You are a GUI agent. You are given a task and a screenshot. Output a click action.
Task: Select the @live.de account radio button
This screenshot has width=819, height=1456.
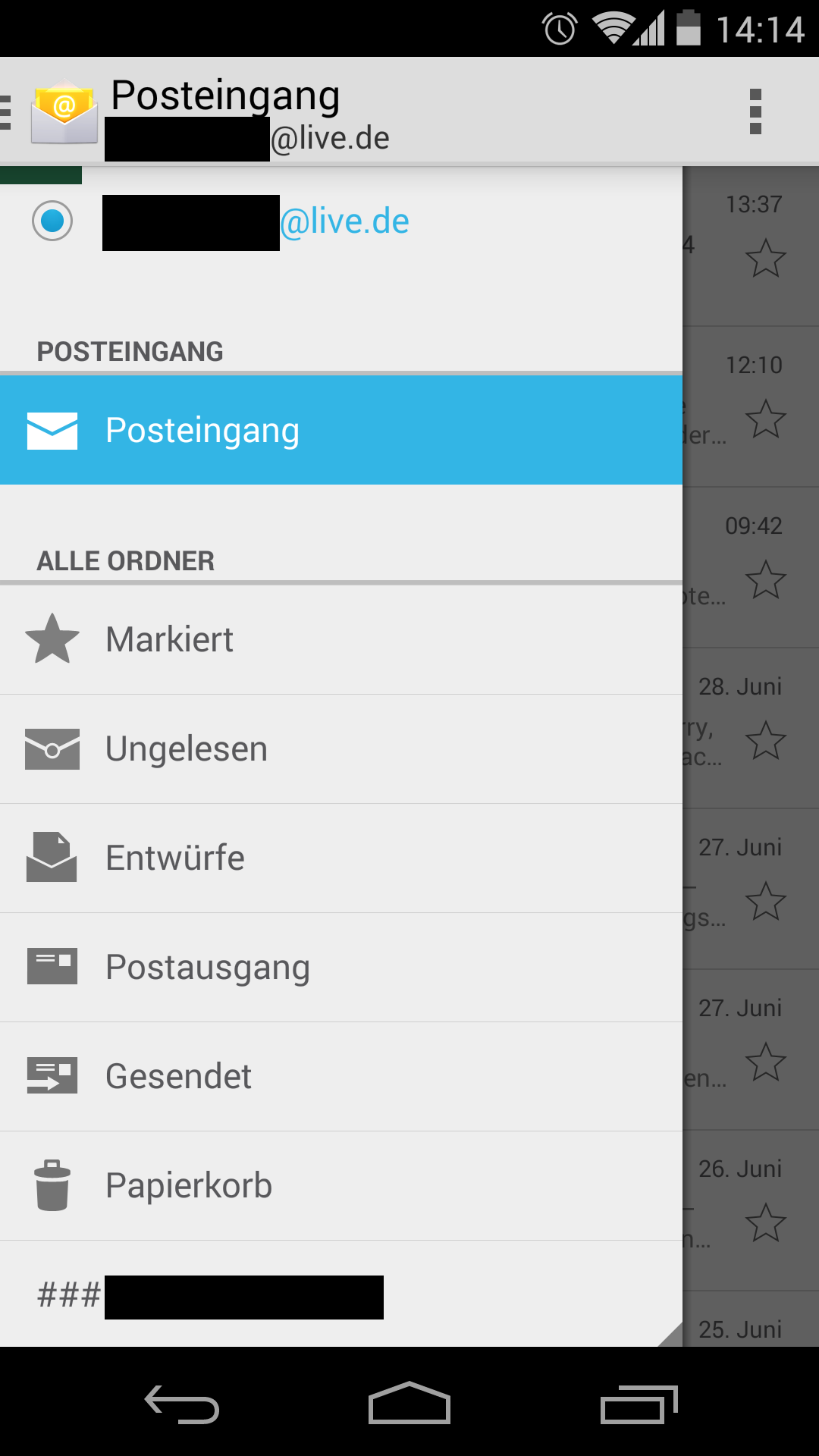52,221
